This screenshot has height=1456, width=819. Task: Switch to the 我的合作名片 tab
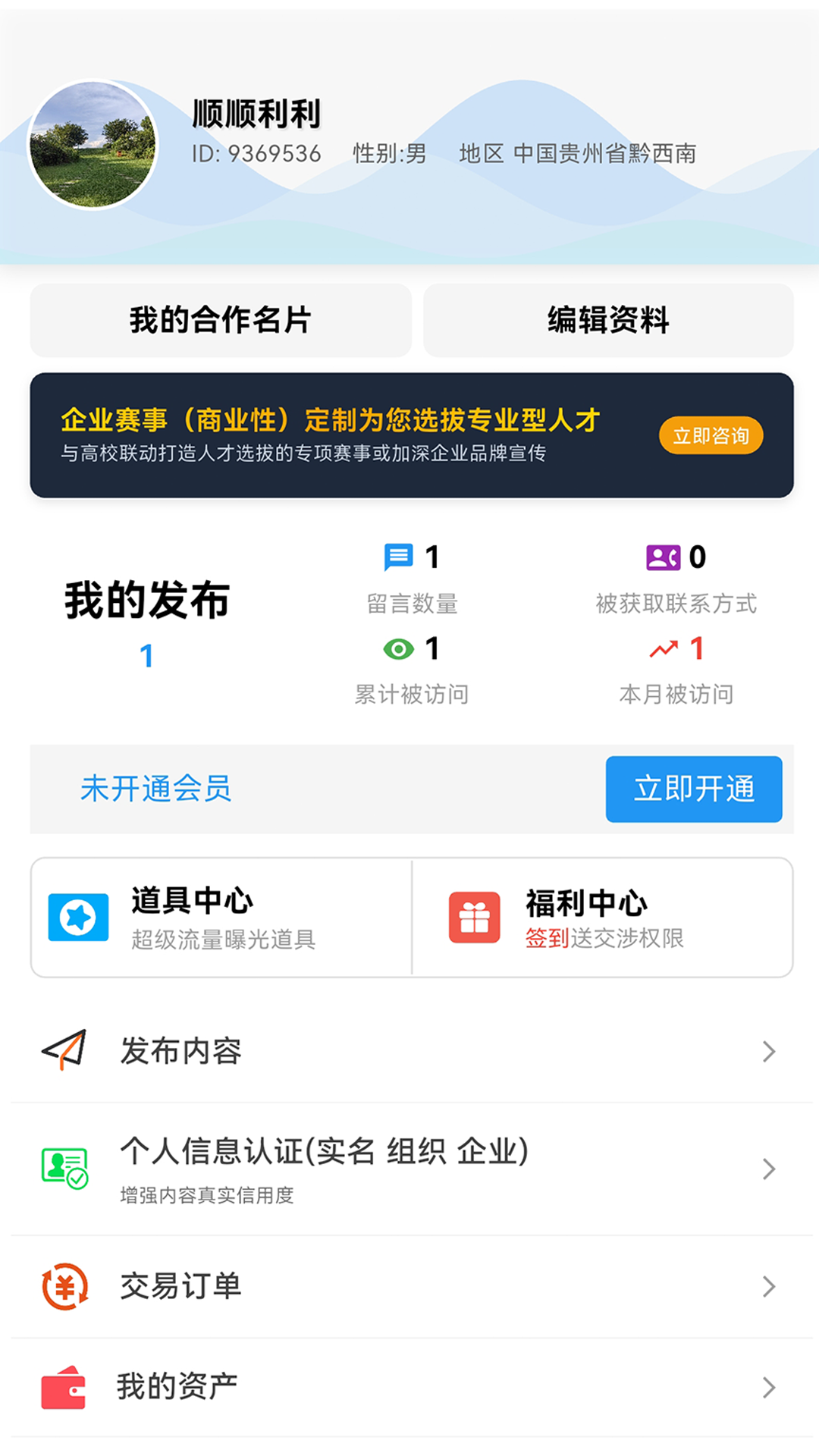point(220,320)
